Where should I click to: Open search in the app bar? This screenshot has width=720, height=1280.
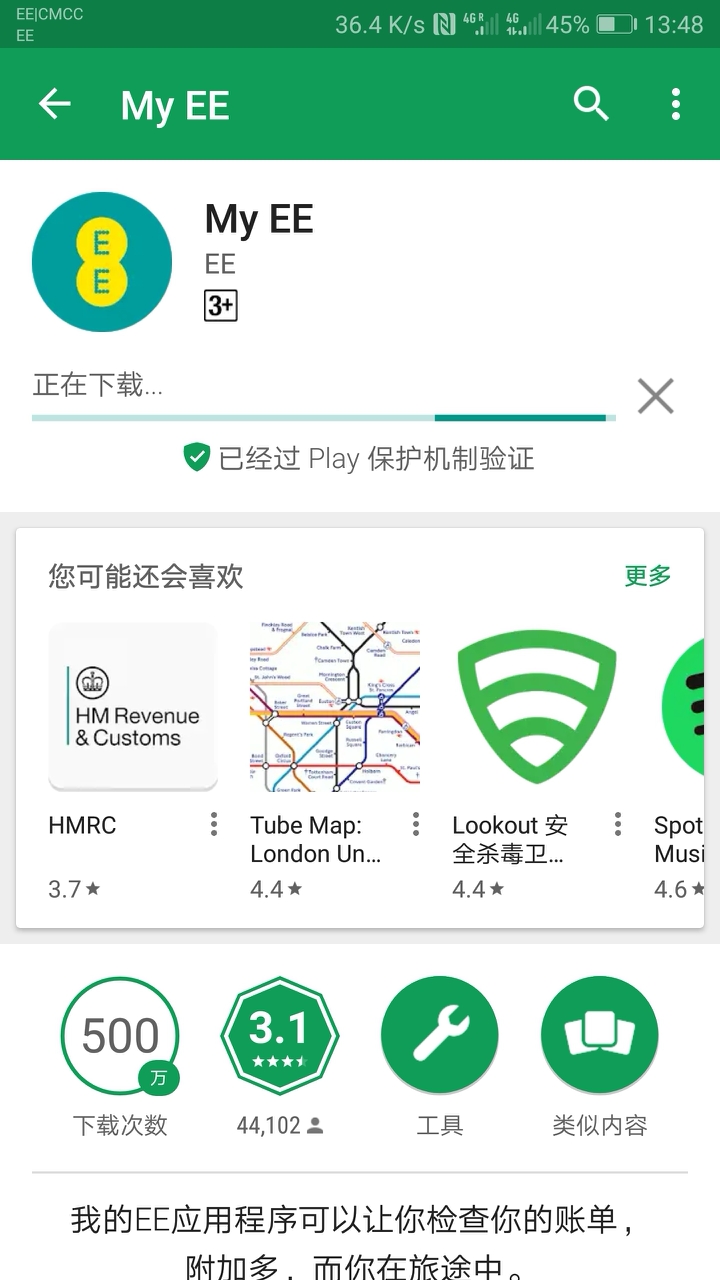point(591,104)
